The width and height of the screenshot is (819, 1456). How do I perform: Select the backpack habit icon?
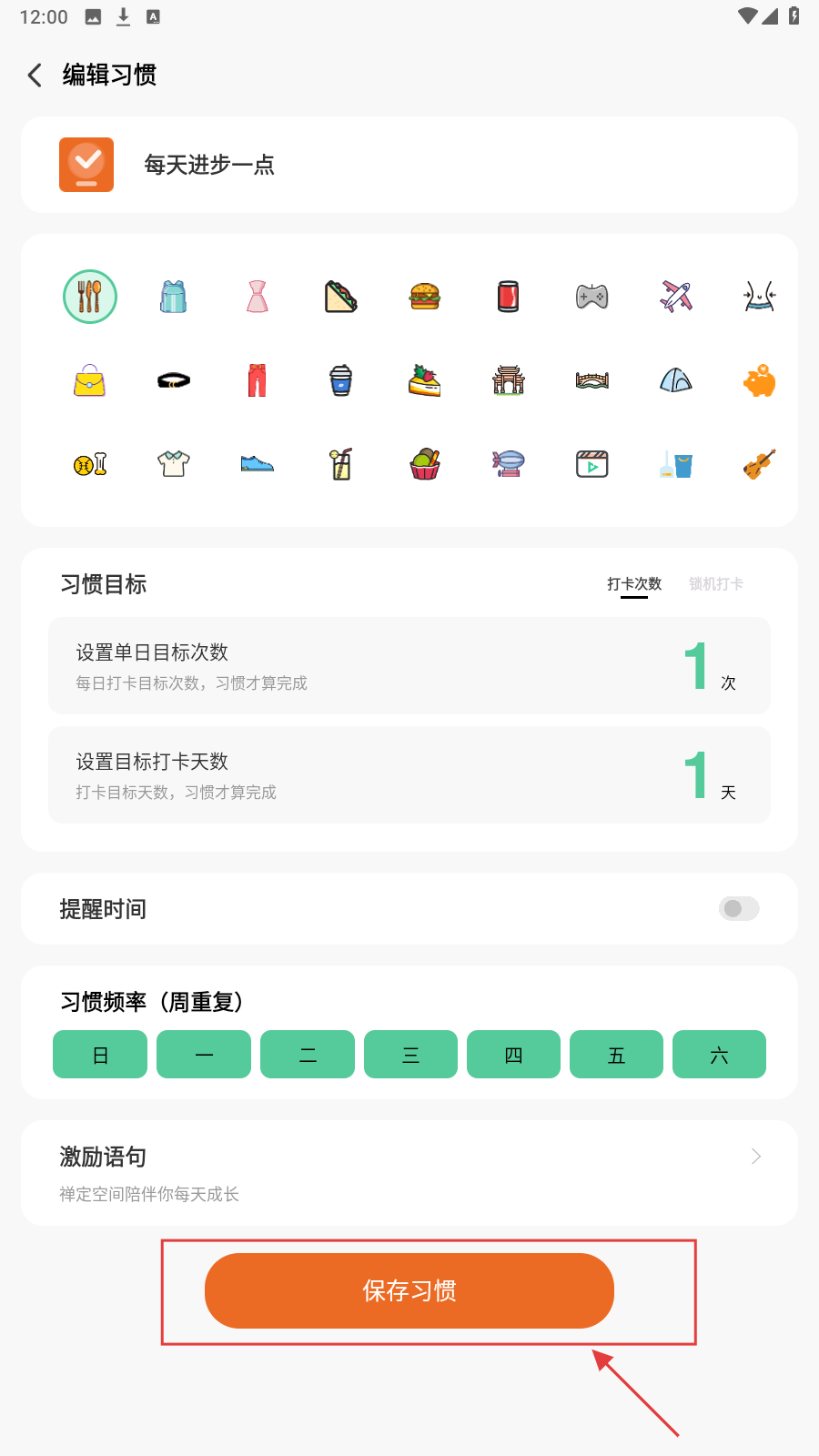(174, 297)
